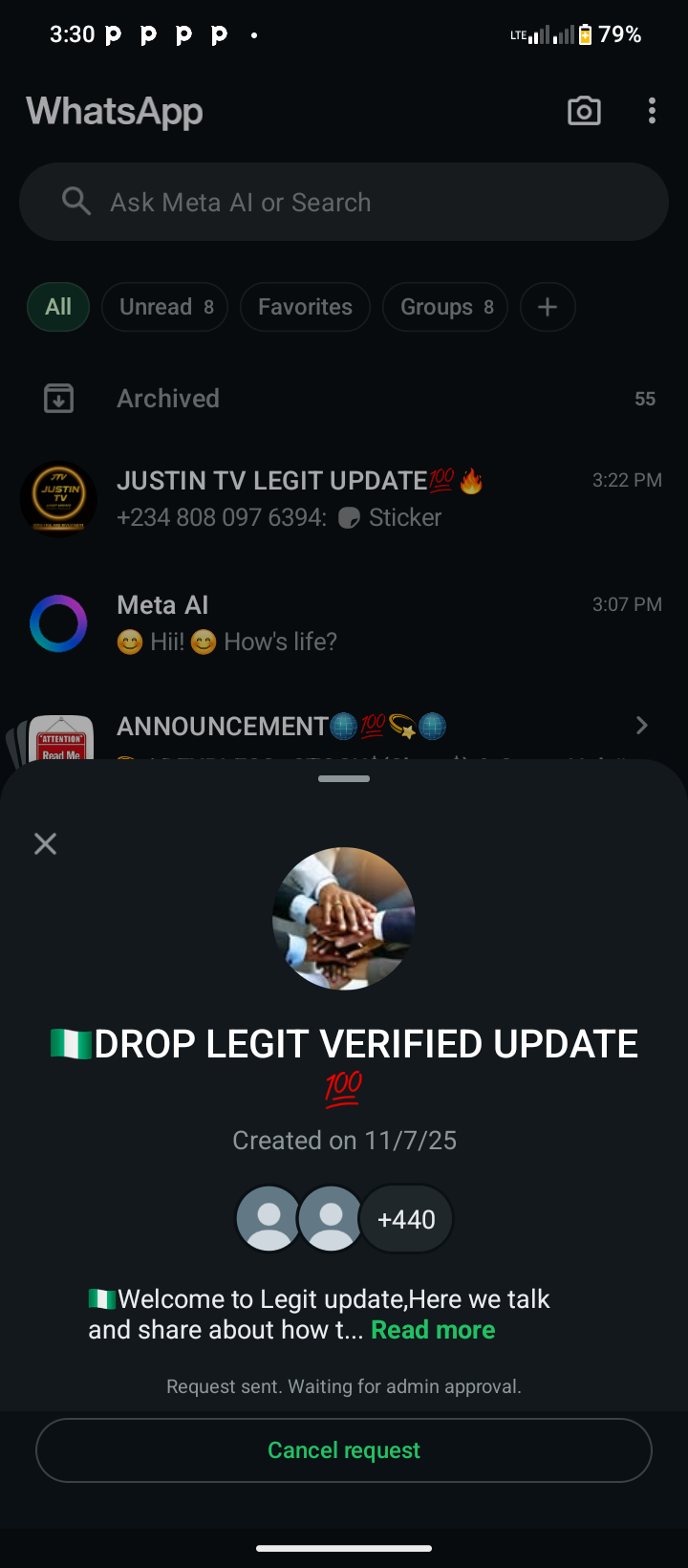Open the Meta AI chat

pyautogui.click(x=344, y=622)
